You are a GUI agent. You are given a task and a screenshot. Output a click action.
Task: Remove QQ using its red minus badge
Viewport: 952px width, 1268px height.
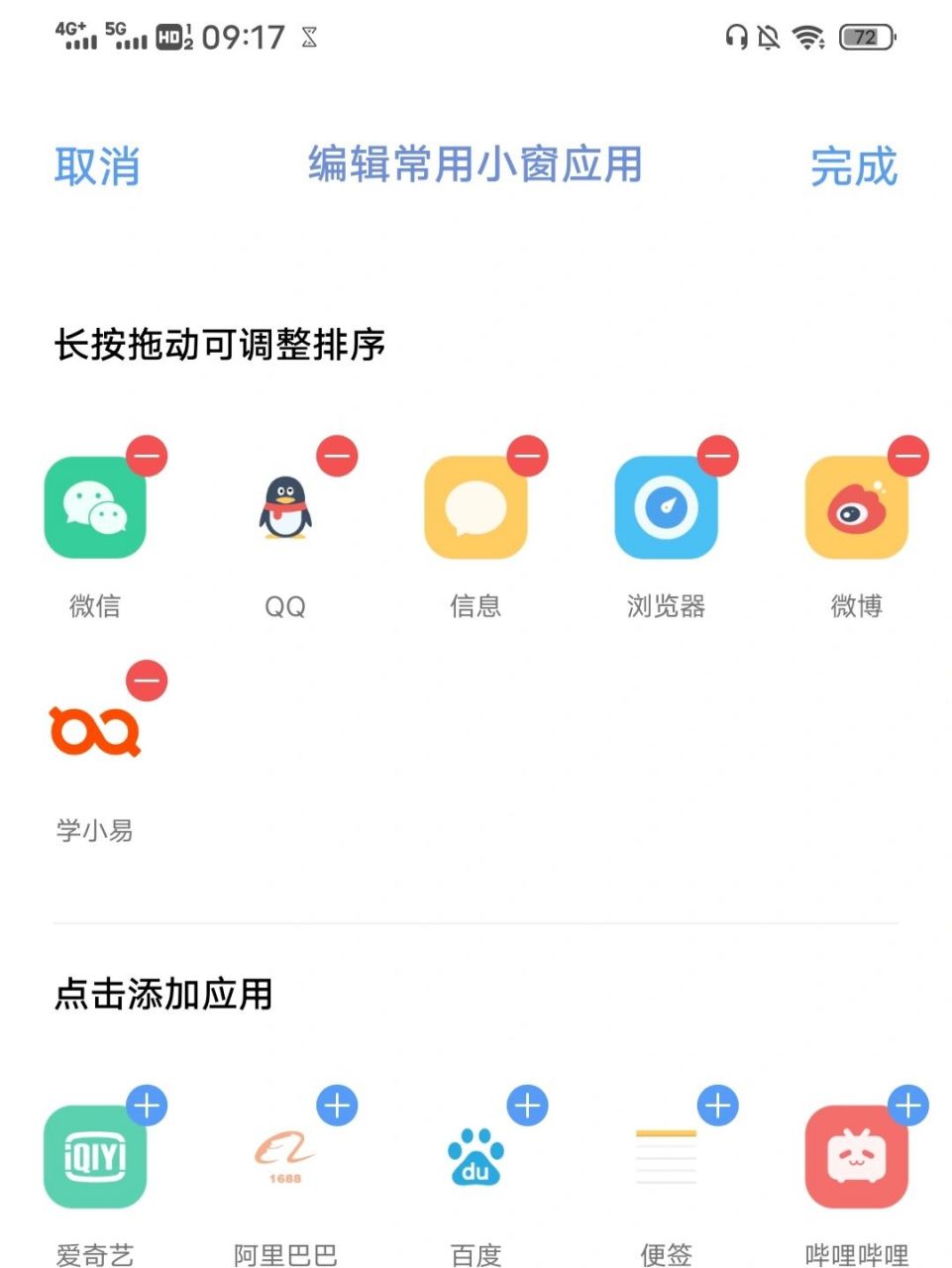pos(337,457)
